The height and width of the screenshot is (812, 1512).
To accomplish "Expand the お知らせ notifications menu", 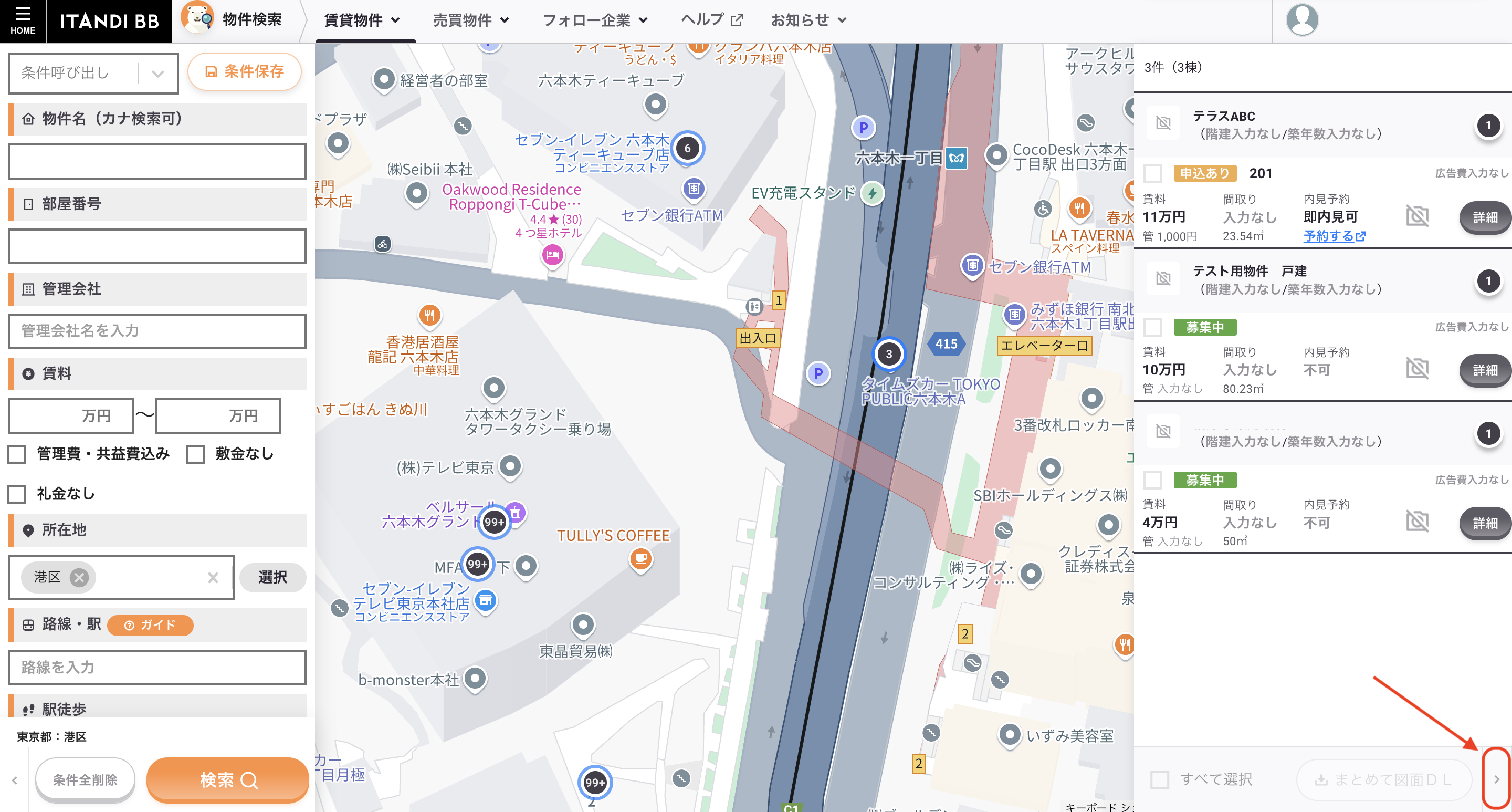I will click(807, 20).
